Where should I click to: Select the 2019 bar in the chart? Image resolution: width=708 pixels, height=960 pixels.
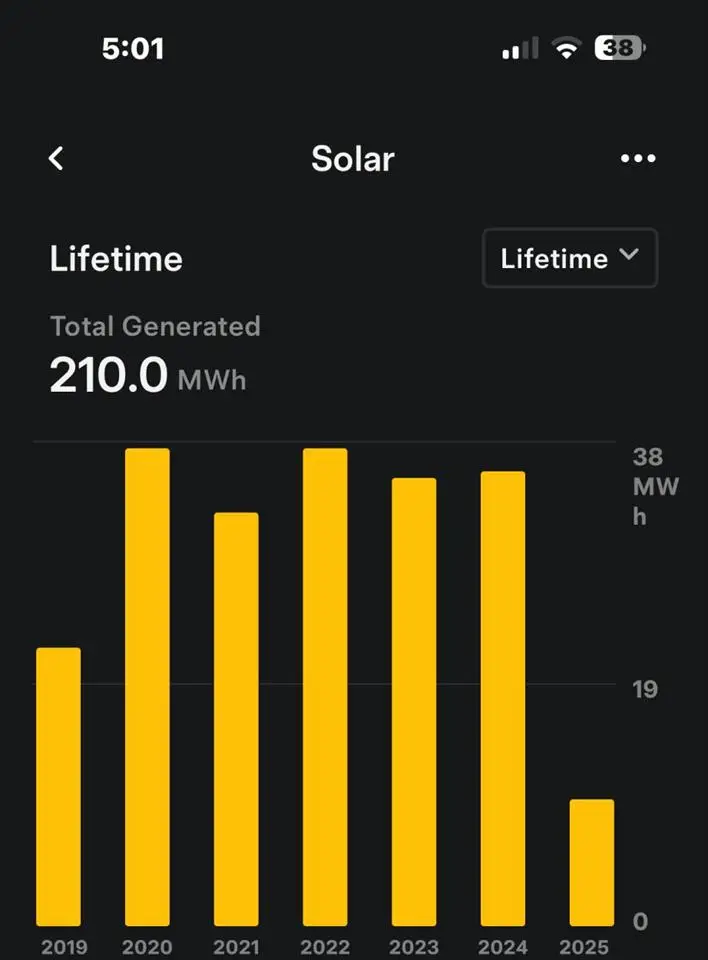(x=59, y=786)
